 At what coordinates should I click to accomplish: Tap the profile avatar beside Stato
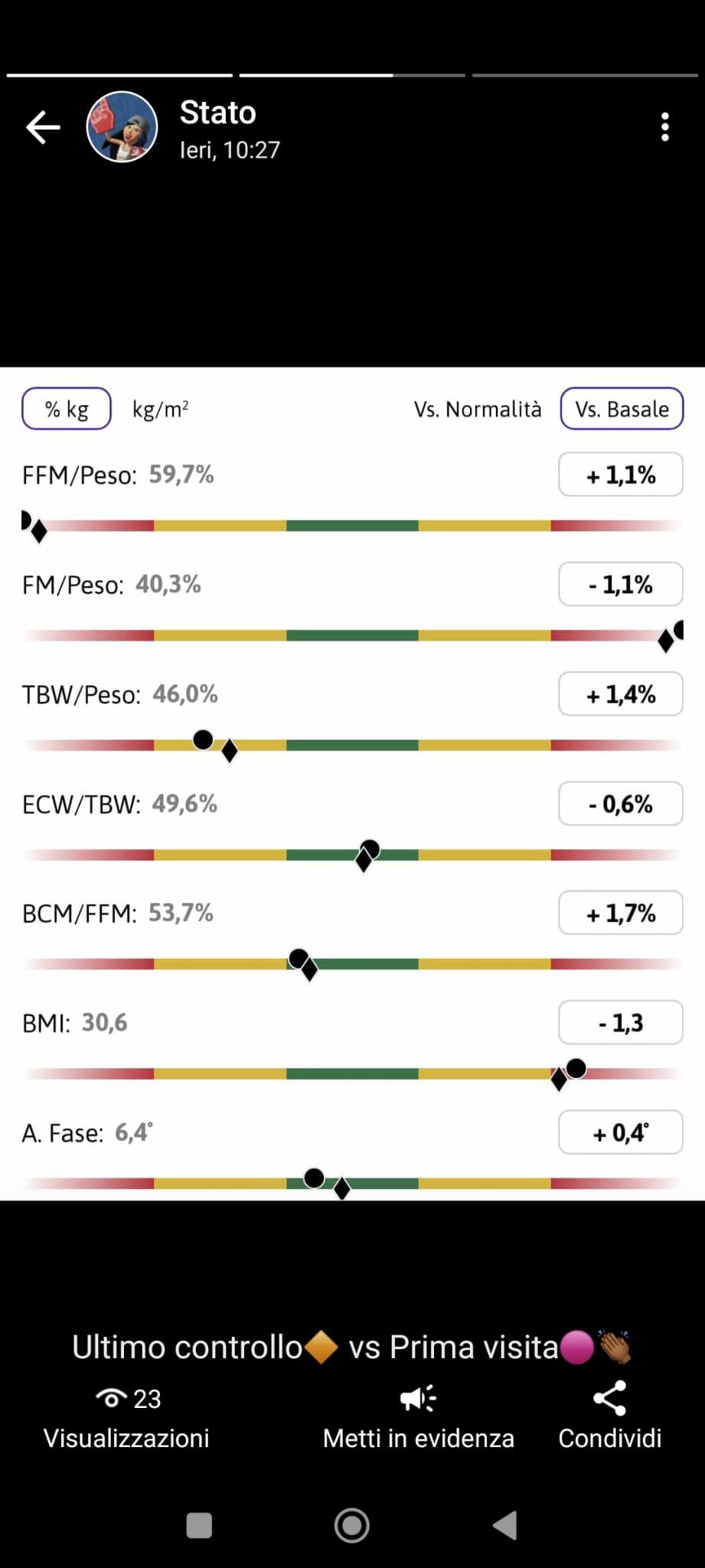(122, 127)
